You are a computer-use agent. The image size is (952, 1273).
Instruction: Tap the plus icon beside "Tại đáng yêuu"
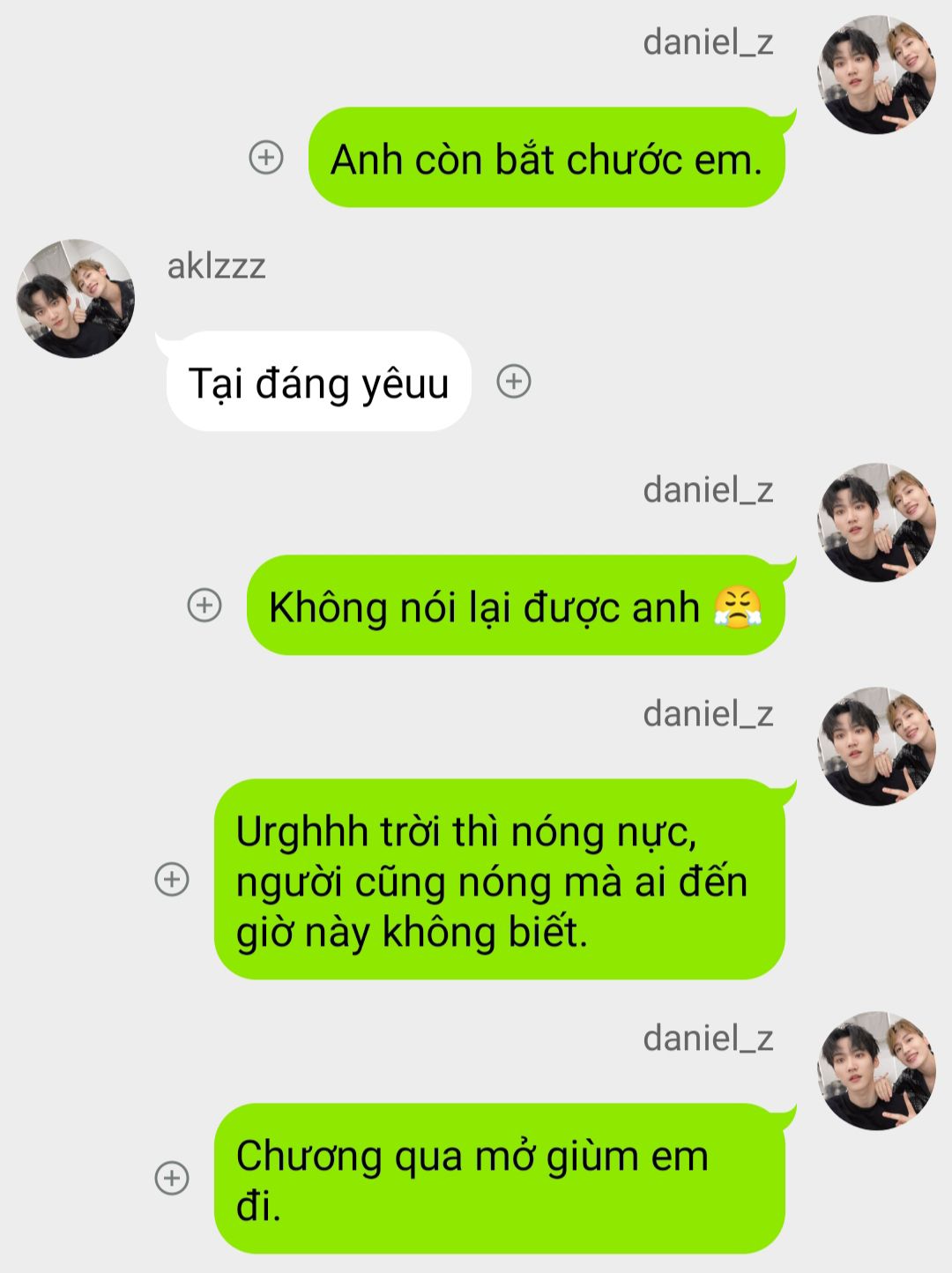[x=514, y=382]
